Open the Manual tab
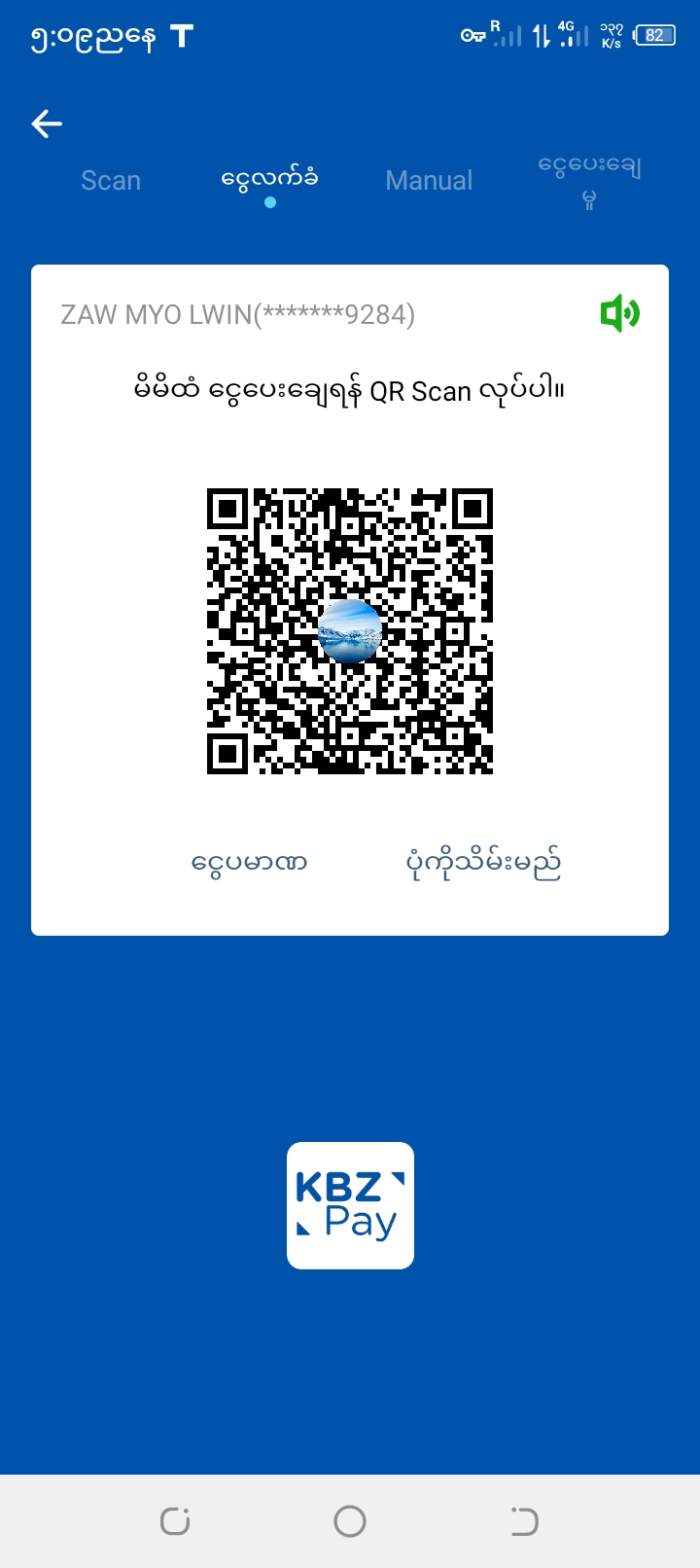 coord(429,181)
